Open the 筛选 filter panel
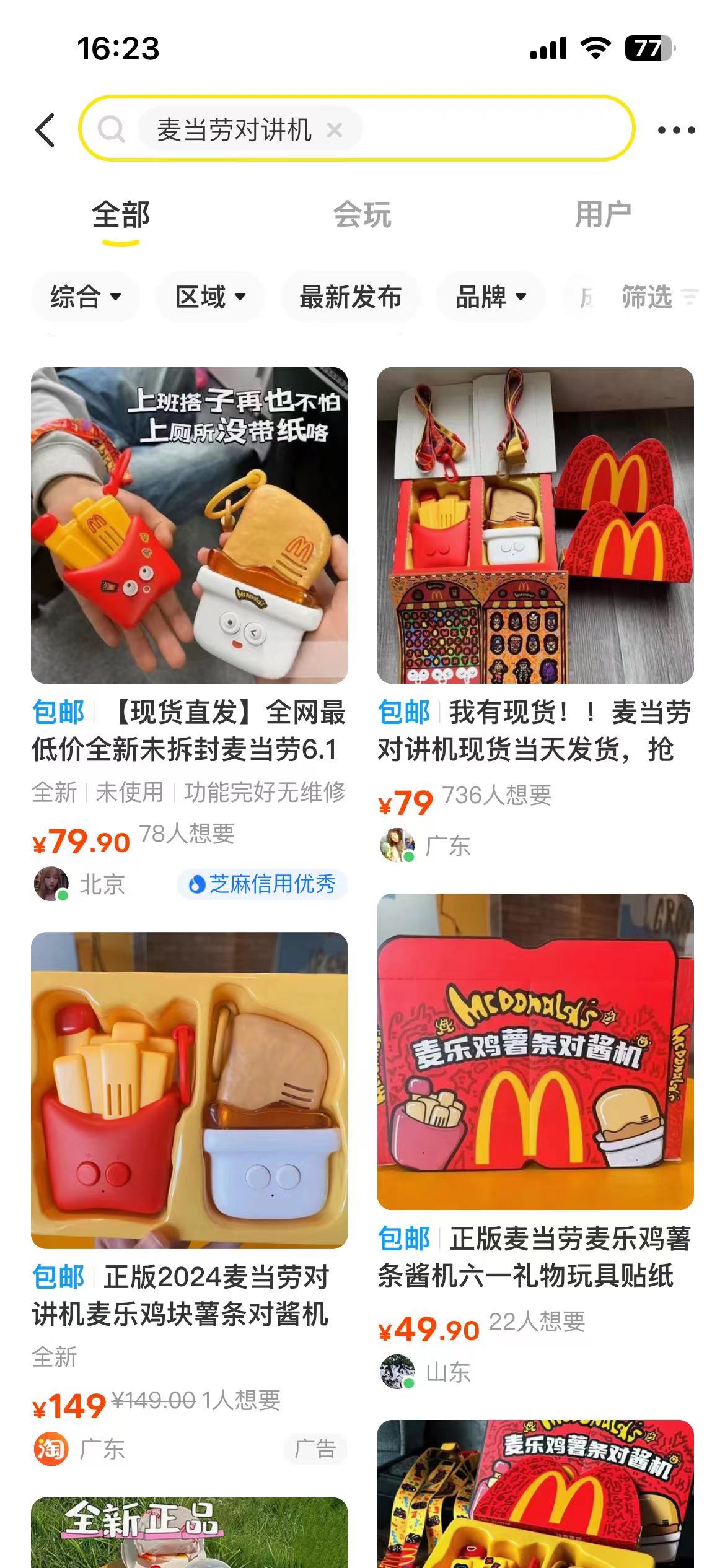This screenshot has width=725, height=1568. coord(658,297)
